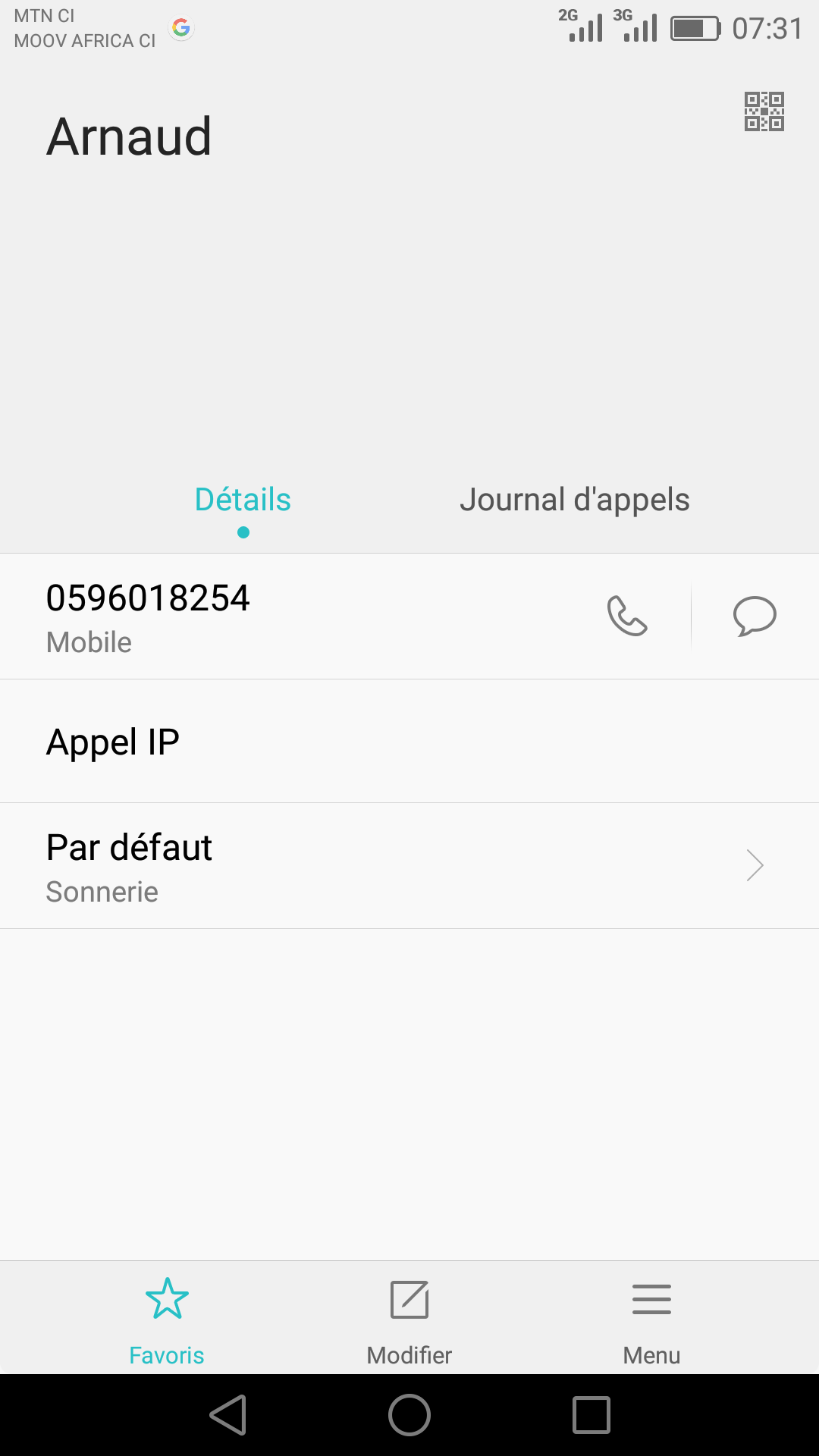Image resolution: width=819 pixels, height=1456 pixels.
Task: Open the Sonnerie ringtone setting
Action: [409, 866]
